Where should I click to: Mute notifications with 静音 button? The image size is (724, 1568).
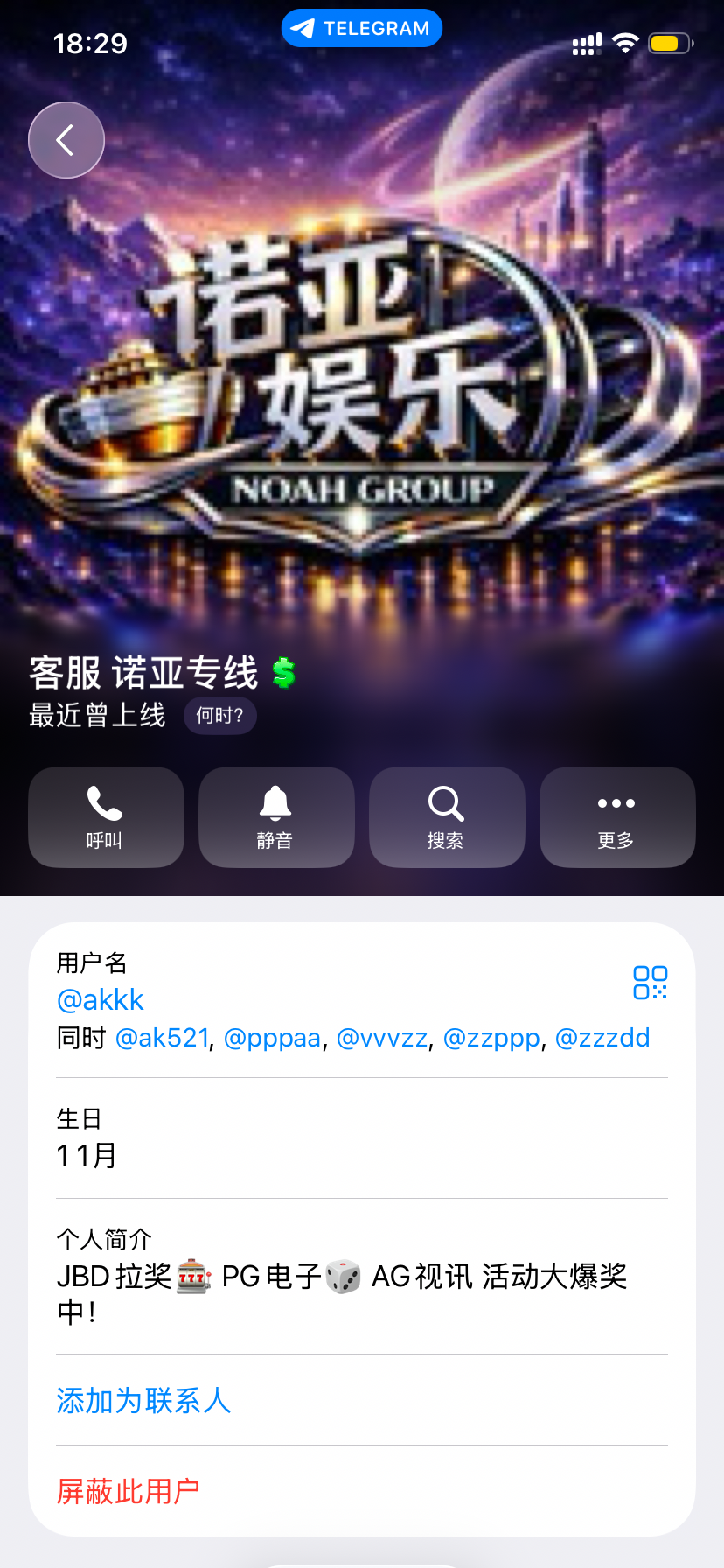(275, 817)
